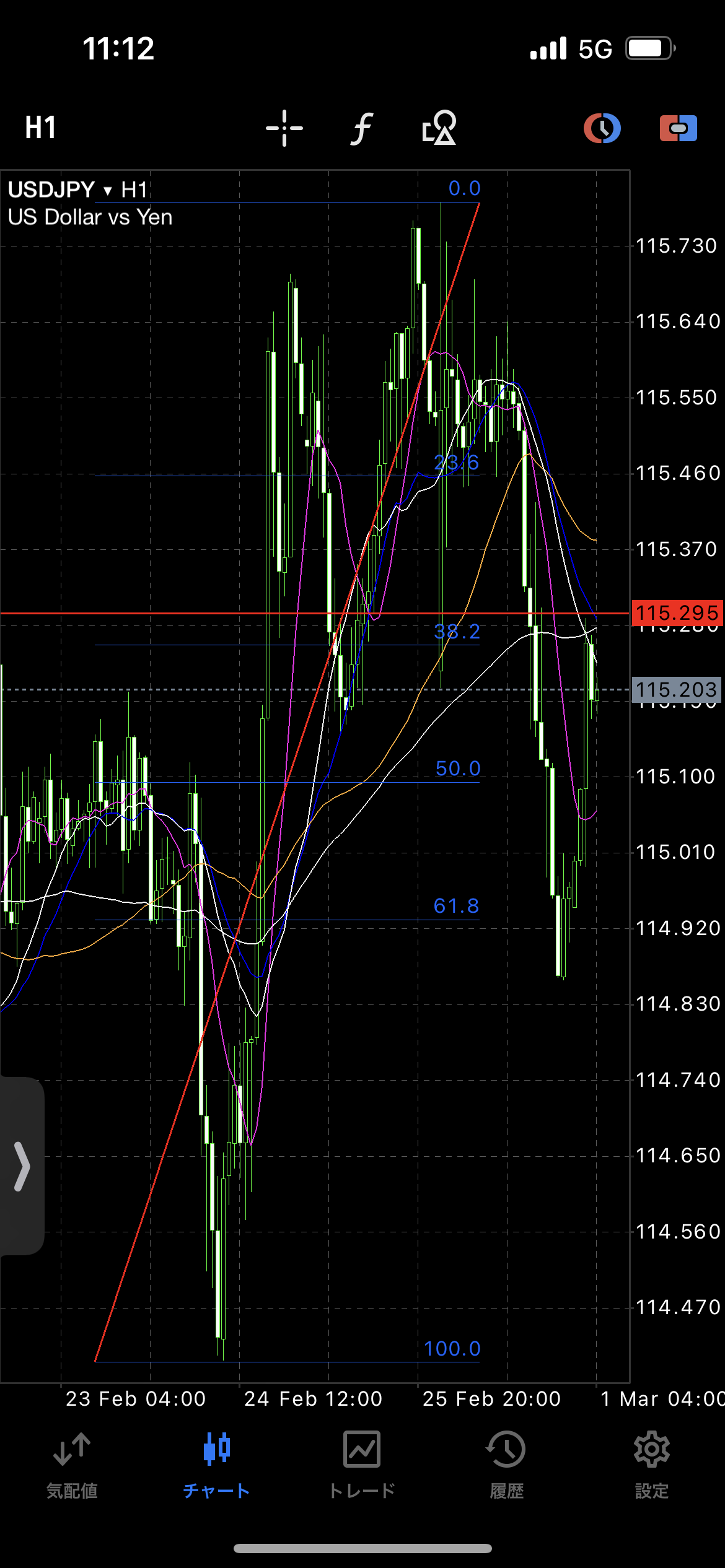Change the H1 timeframe selector
Image resolution: width=725 pixels, height=1568 pixels.
pyautogui.click(x=41, y=128)
